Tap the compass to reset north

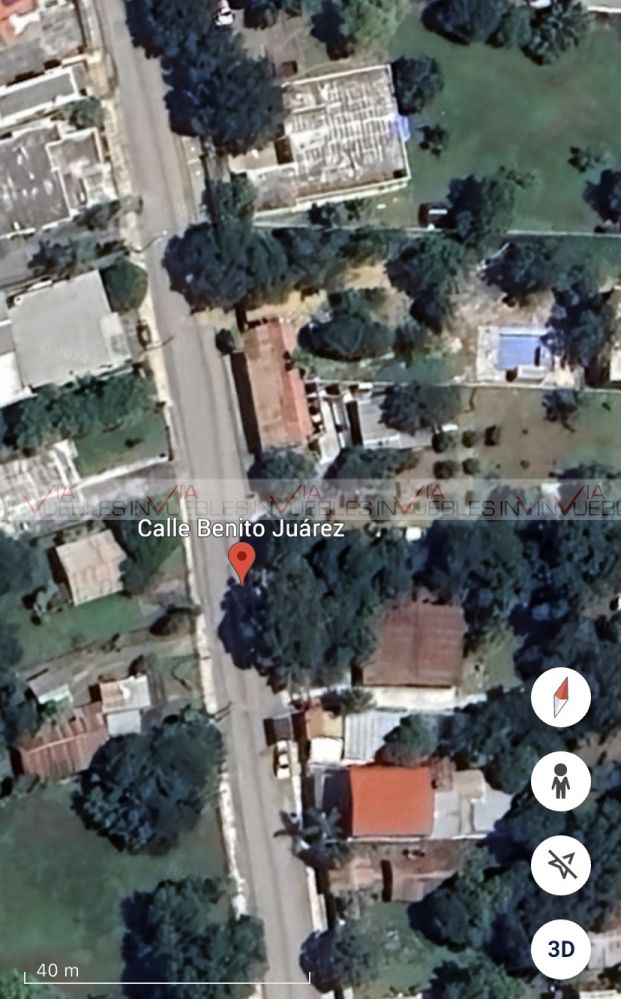[561, 697]
